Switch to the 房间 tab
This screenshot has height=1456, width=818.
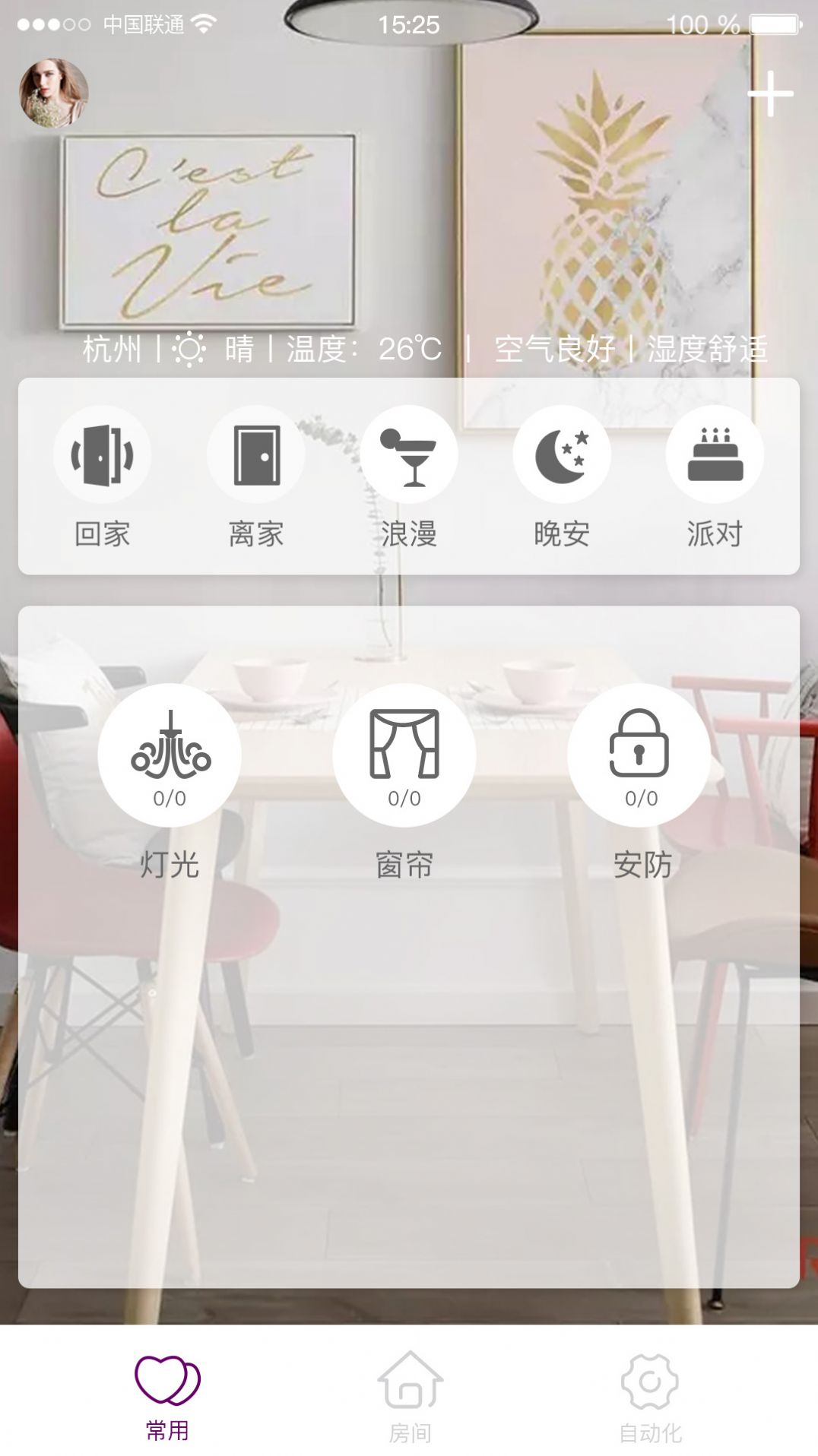tap(410, 1397)
